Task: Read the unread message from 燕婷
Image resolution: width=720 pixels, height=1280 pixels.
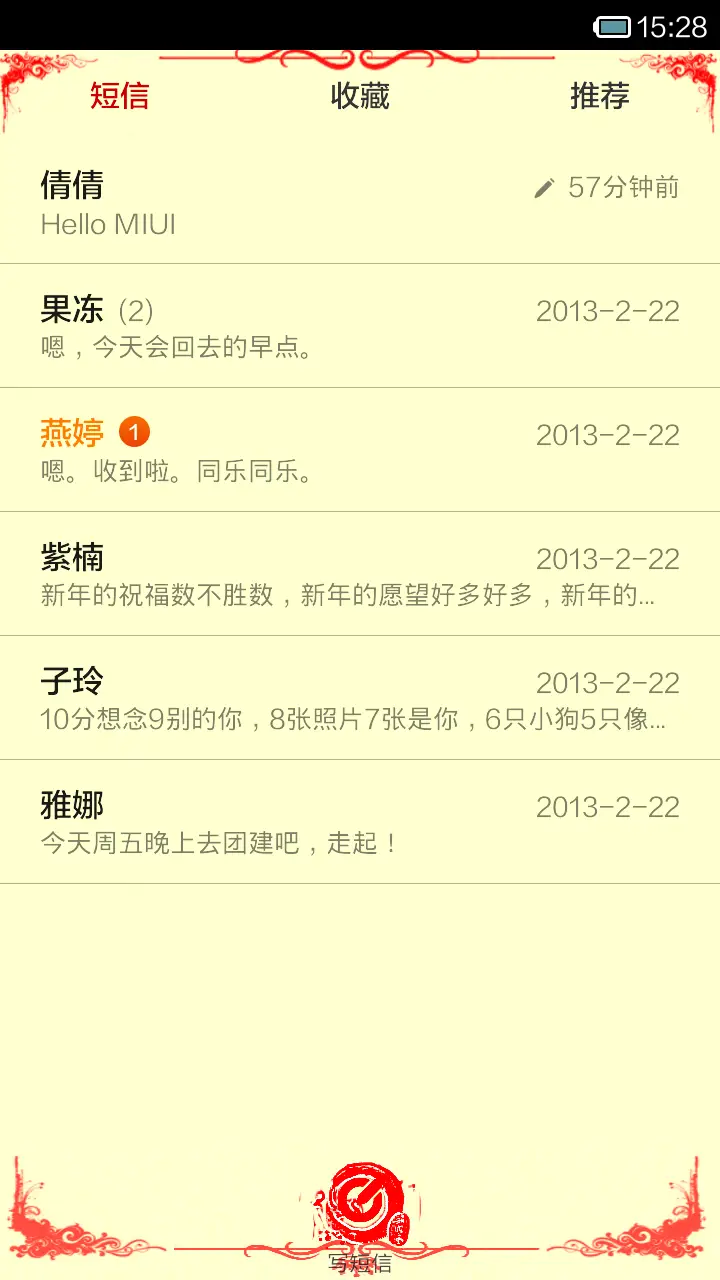Action: 200,450
